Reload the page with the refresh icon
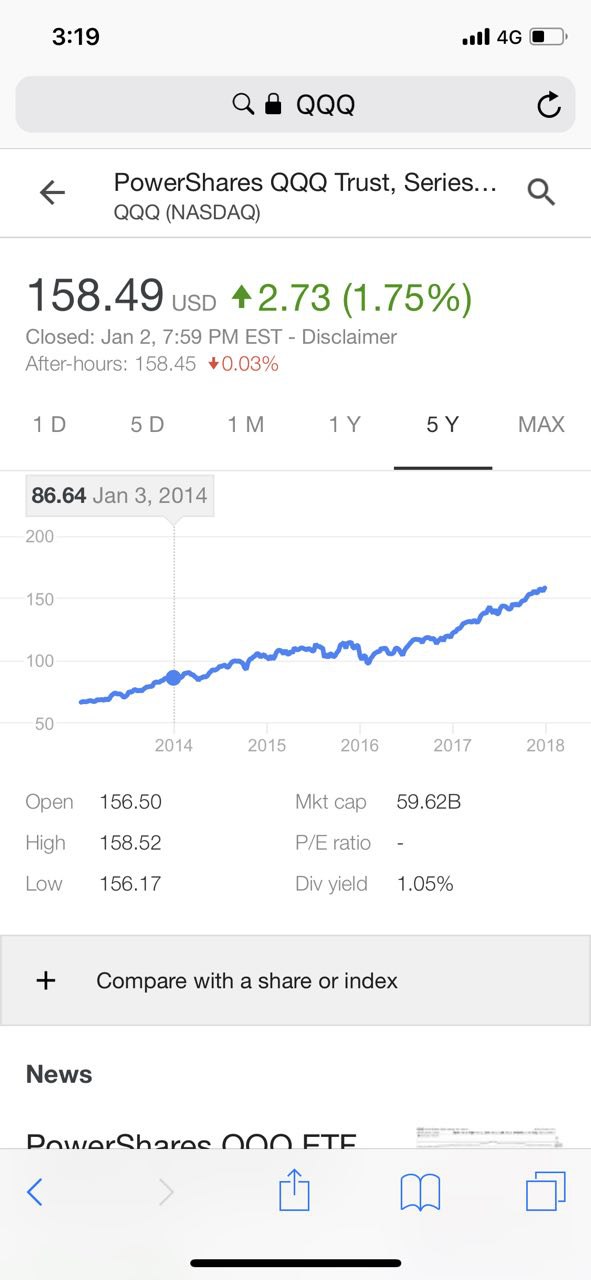Viewport: 591px width, 1280px height. click(x=548, y=104)
